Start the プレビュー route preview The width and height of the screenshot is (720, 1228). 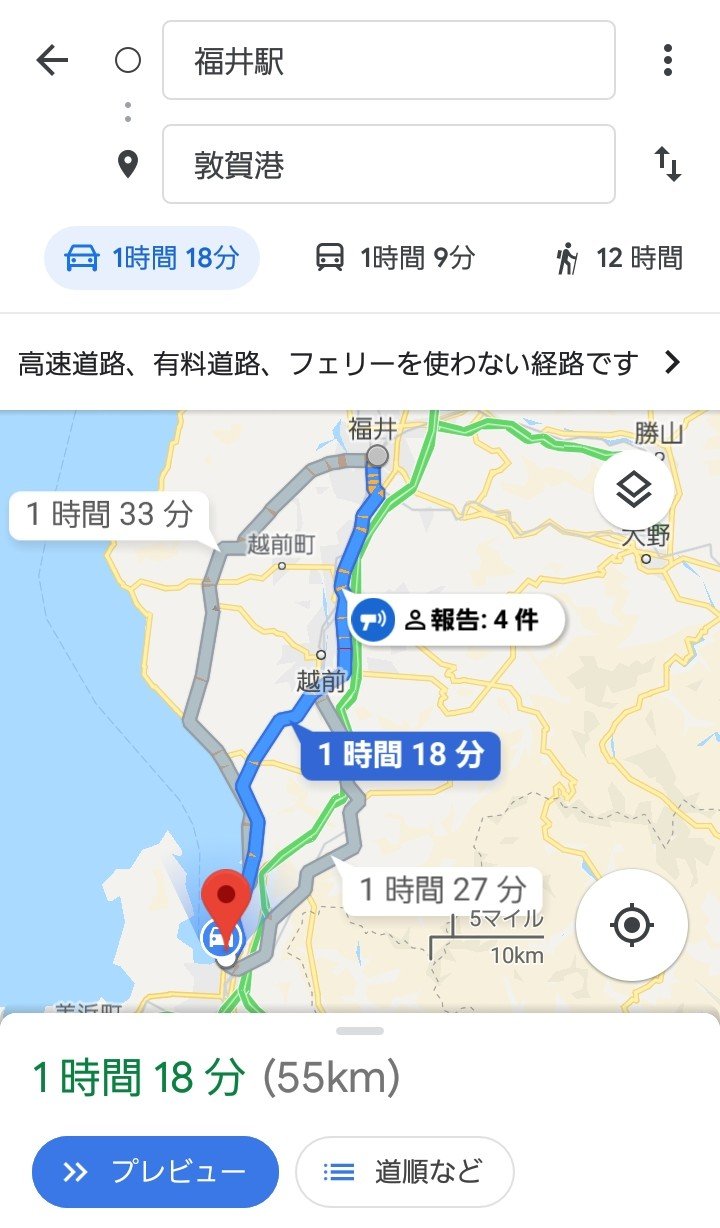point(155,1171)
